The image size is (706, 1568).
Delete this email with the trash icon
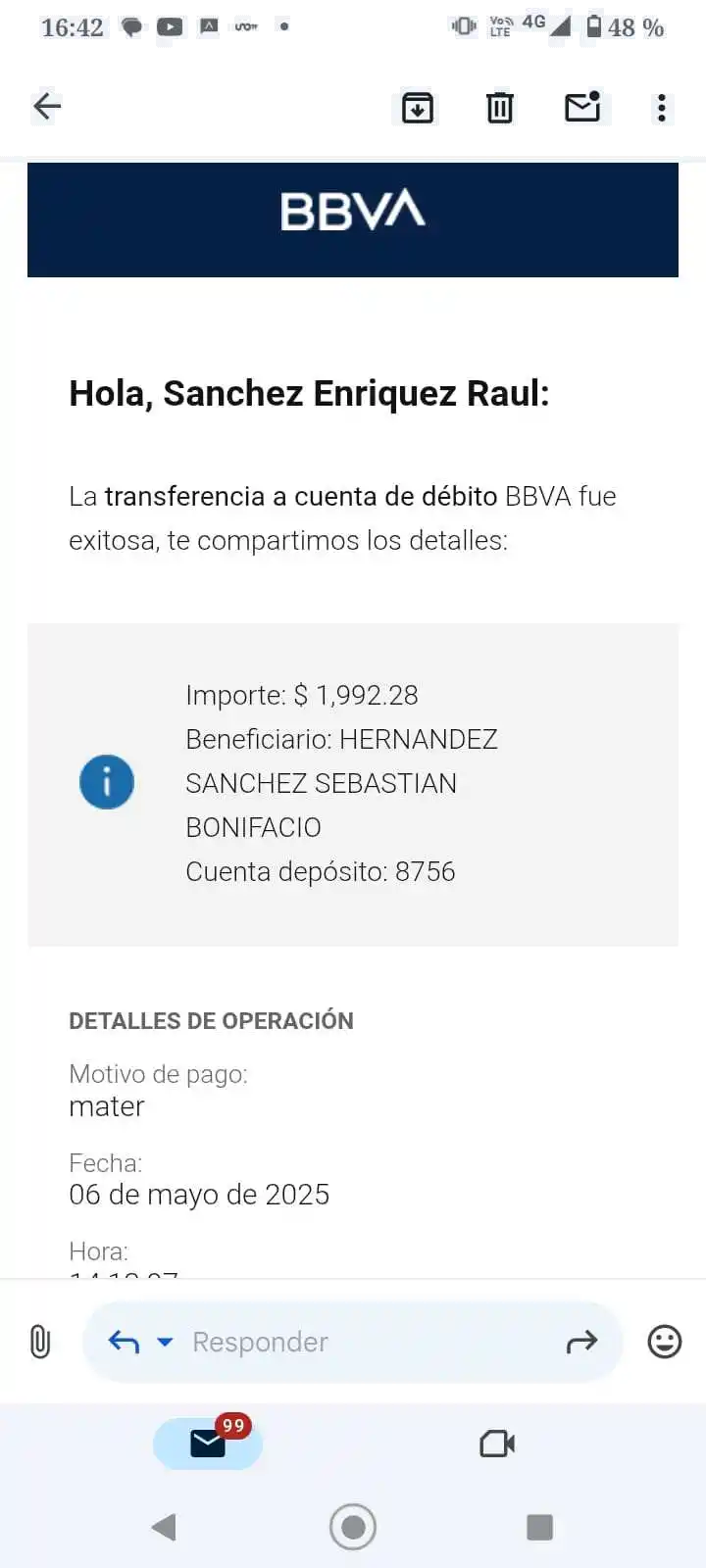[499, 107]
